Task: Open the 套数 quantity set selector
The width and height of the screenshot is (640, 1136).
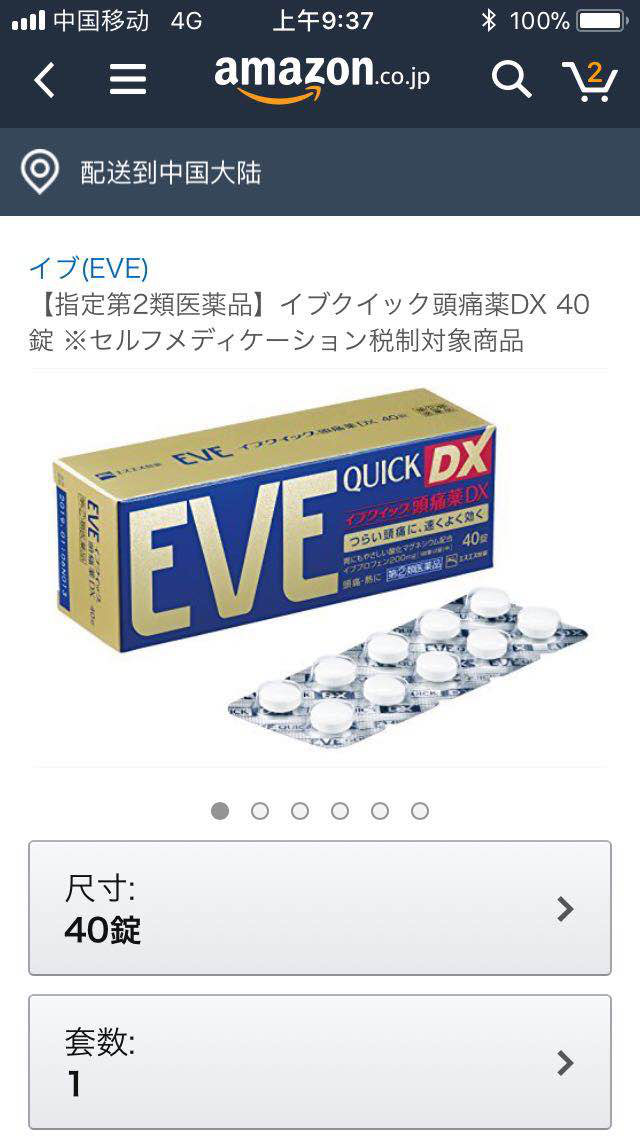Action: point(320,1062)
